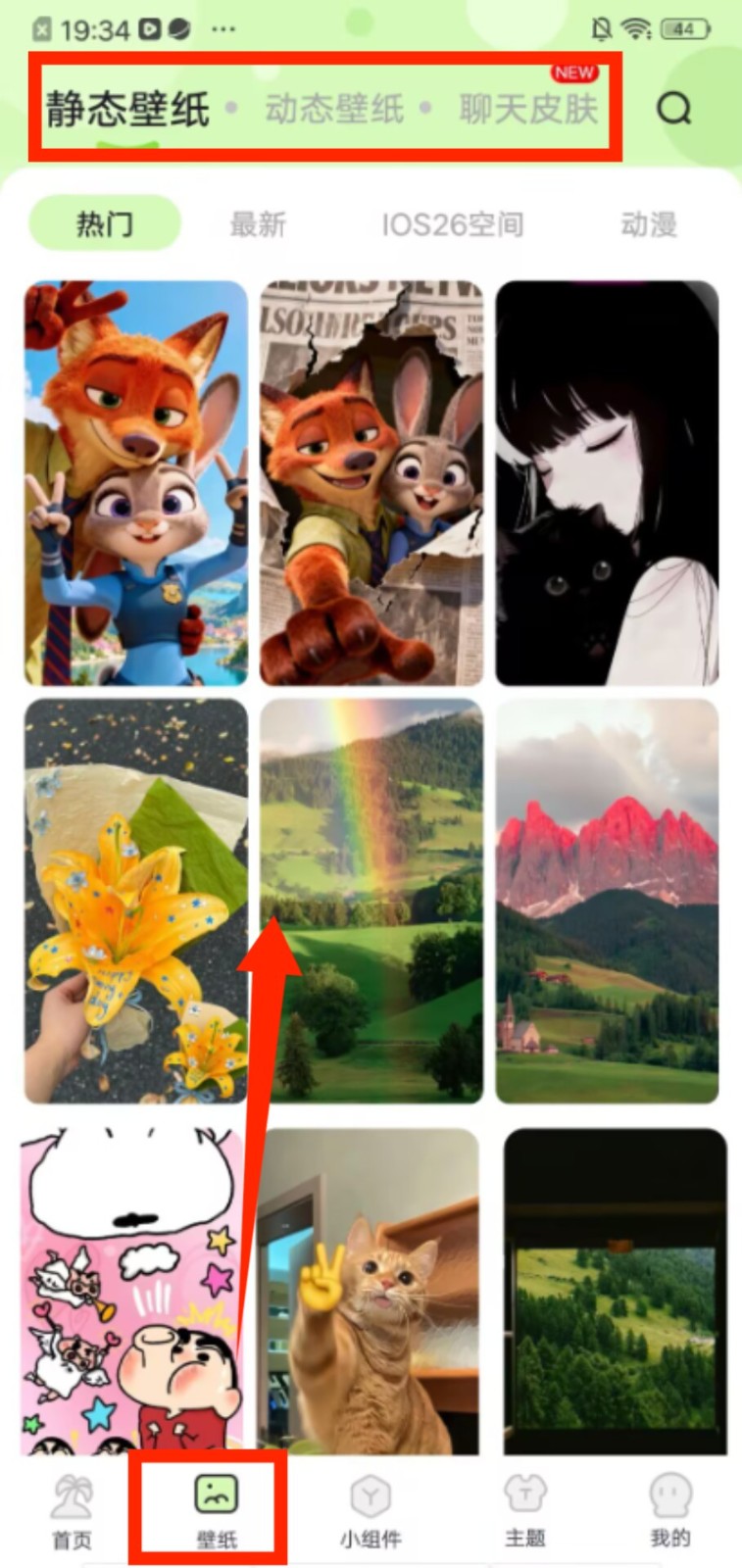
Task: Switch to the 聊天皮肤 tab
Action: (528, 109)
